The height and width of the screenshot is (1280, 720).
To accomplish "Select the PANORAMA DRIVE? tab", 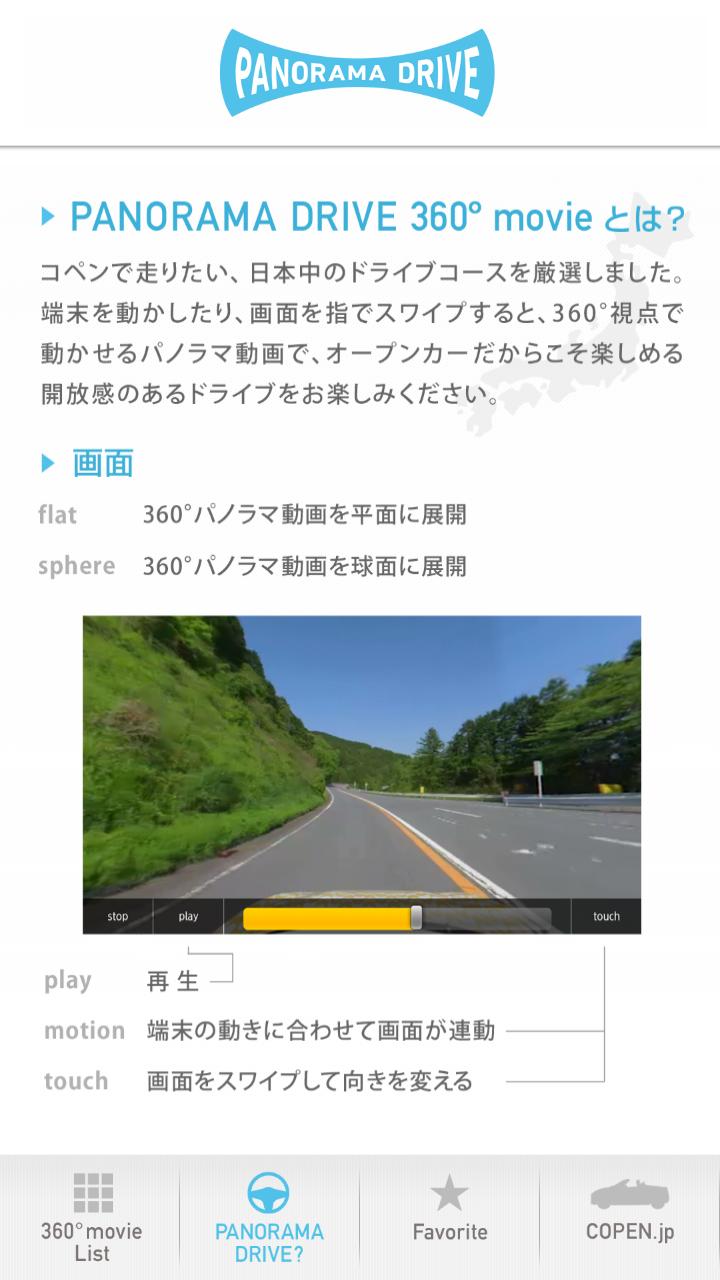I will (x=269, y=1217).
